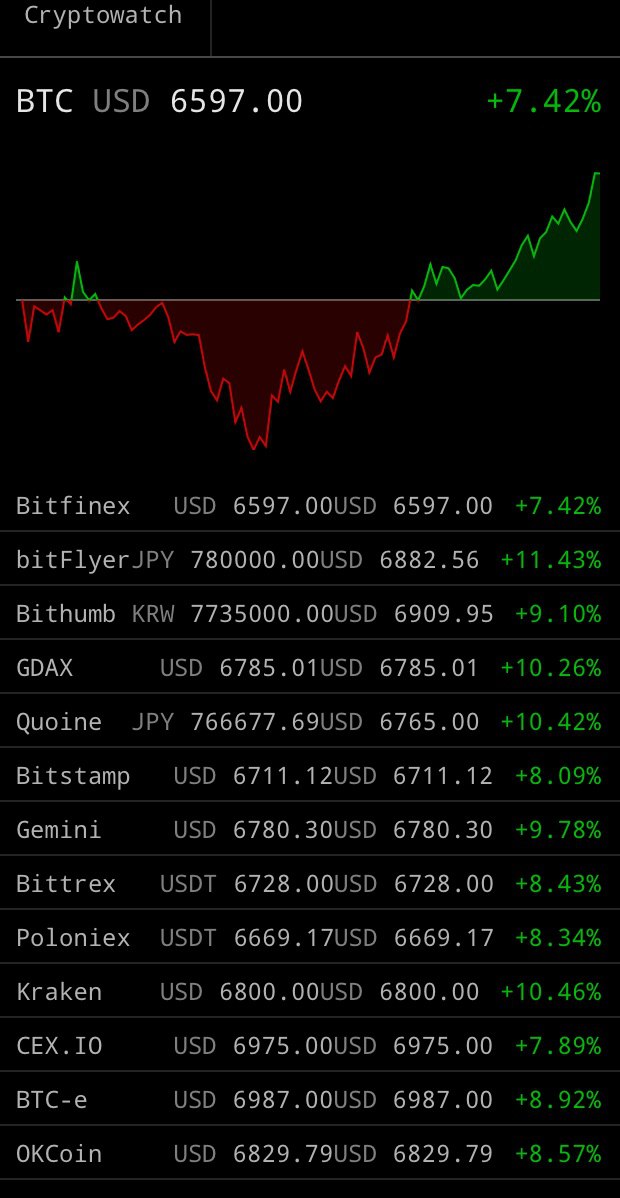The width and height of the screenshot is (620, 1198).
Task: Select the Bitstamp exchange row
Action: (310, 775)
